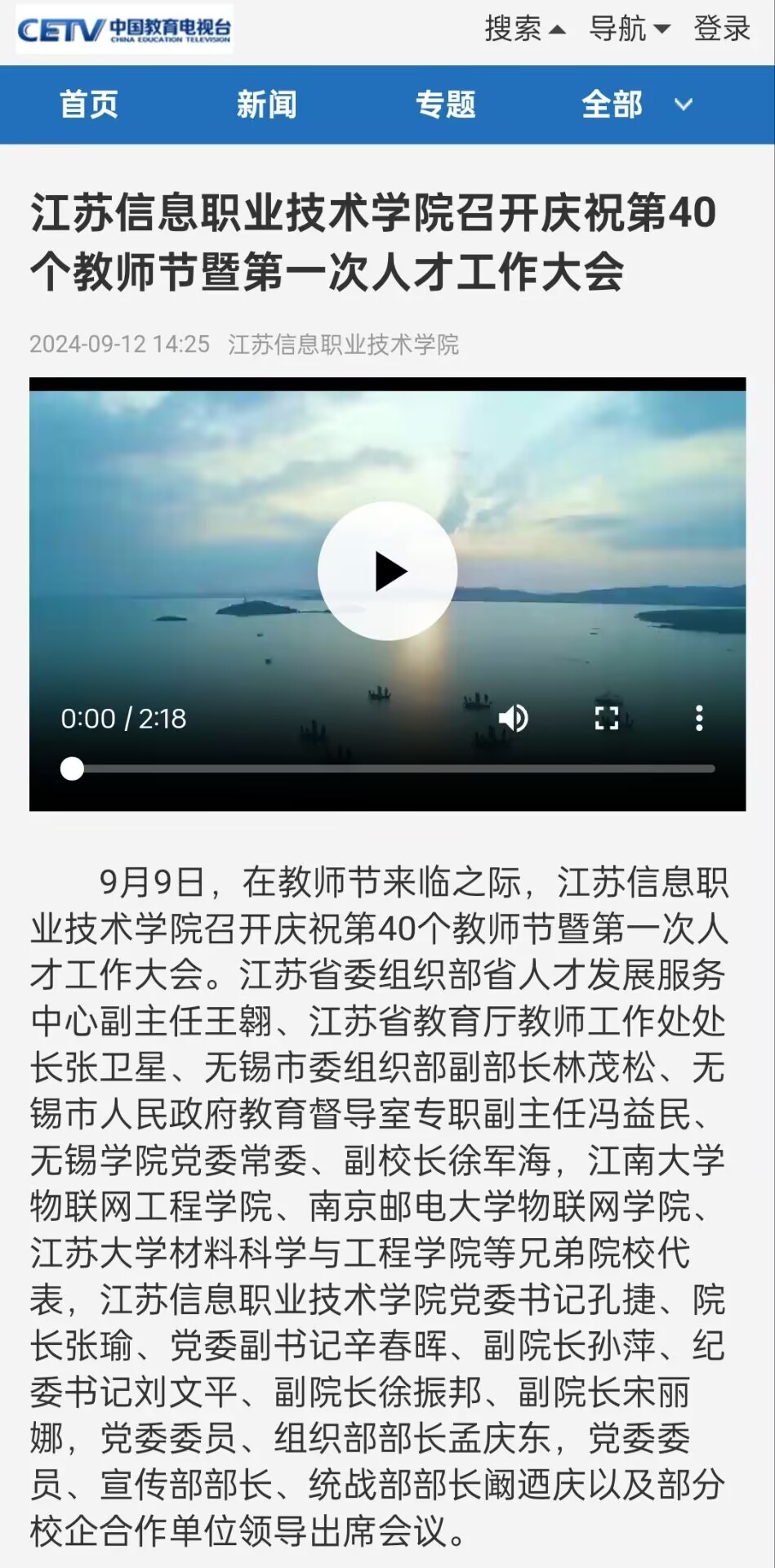Go to the 首页 tab

point(89,105)
